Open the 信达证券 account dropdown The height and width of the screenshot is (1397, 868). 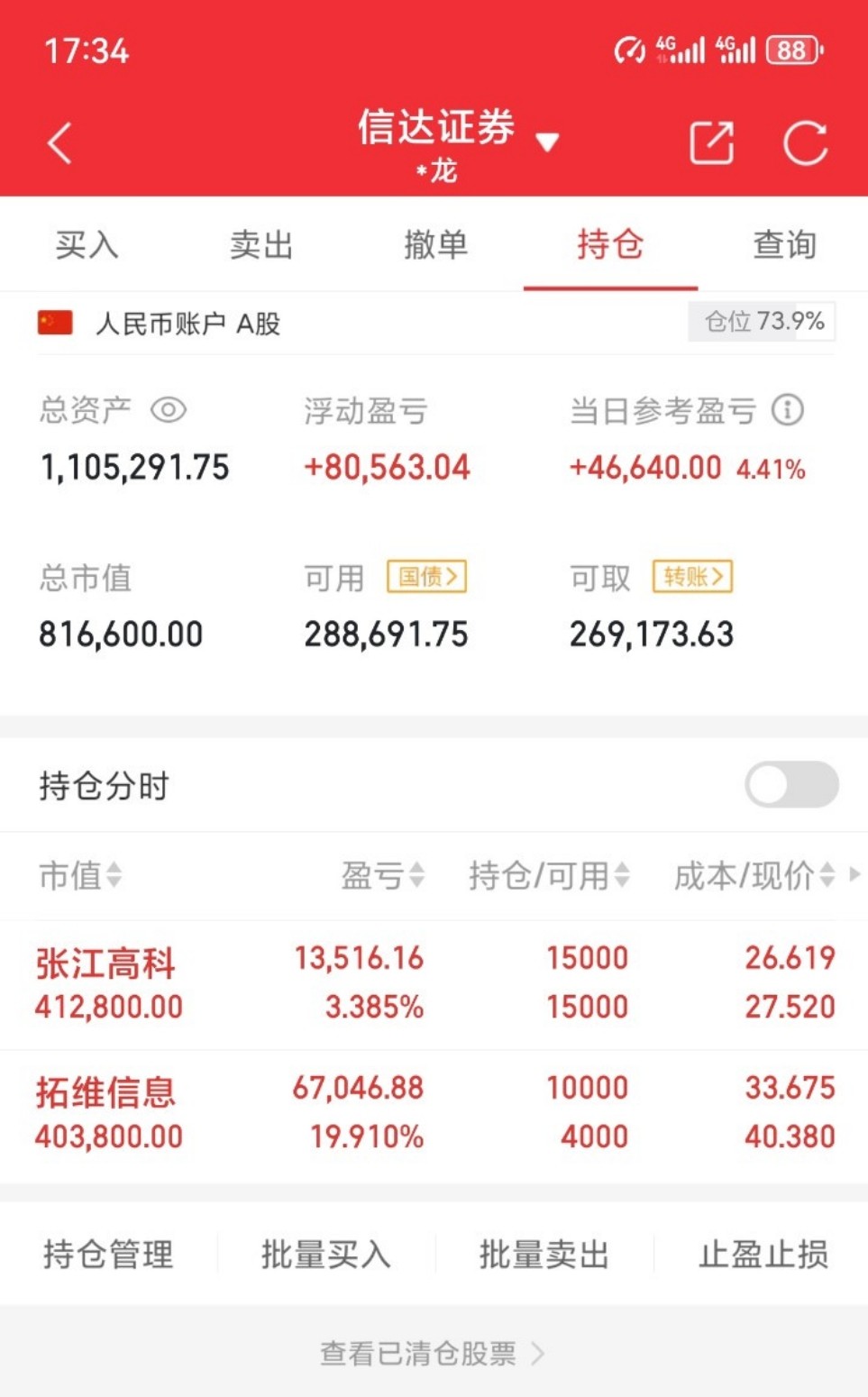pos(458,142)
